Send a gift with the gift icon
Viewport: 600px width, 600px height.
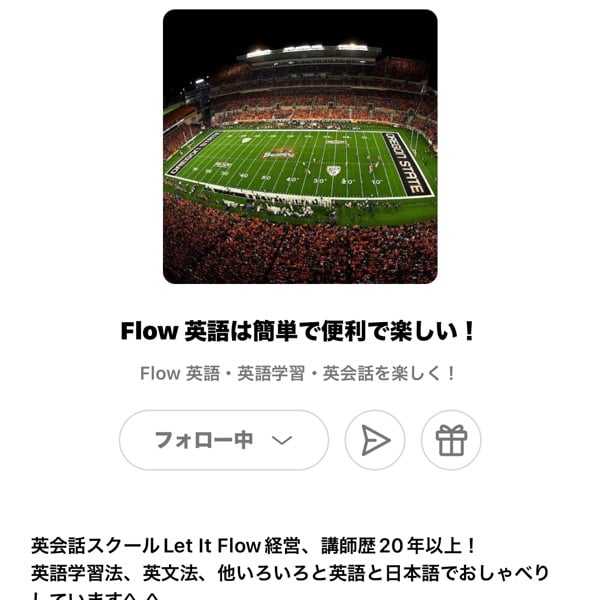coord(451,440)
